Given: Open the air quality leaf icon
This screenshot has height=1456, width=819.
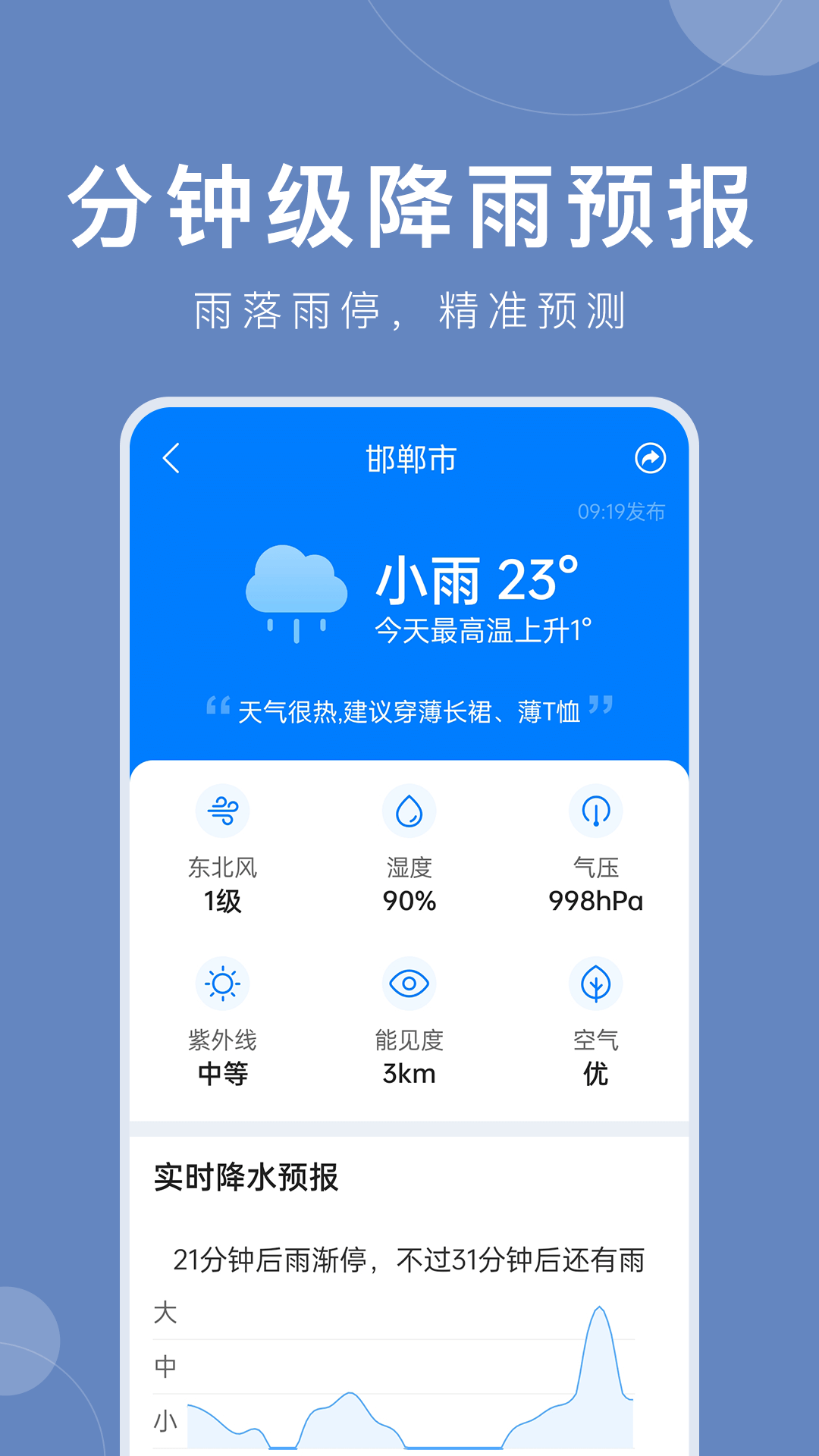Looking at the screenshot, I should 596,982.
